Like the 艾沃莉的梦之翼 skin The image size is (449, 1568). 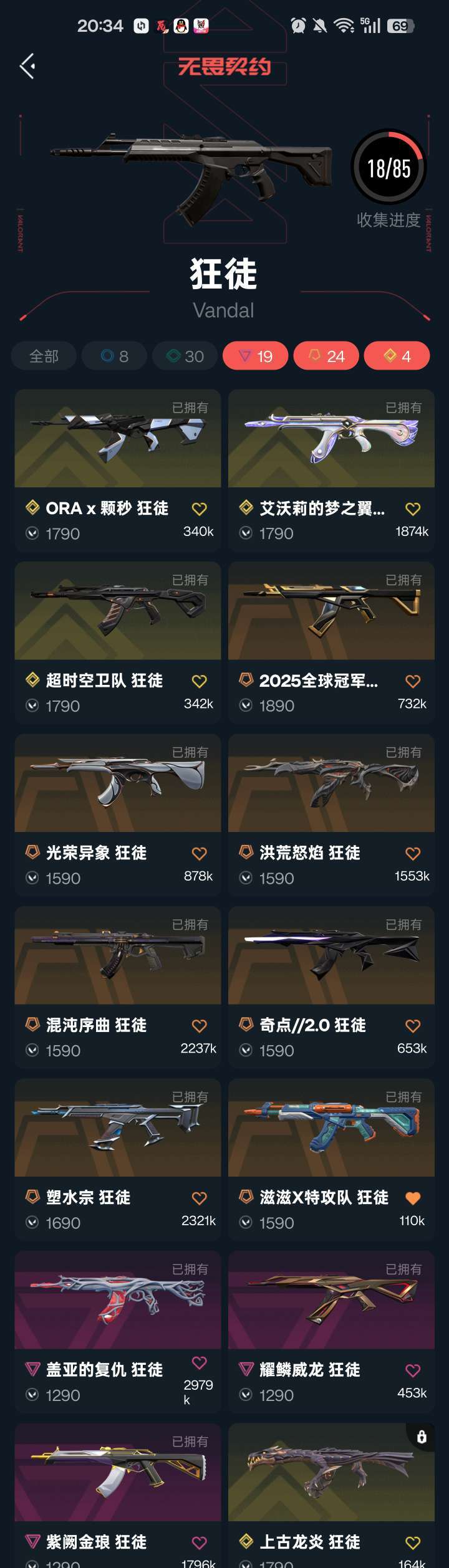click(413, 509)
